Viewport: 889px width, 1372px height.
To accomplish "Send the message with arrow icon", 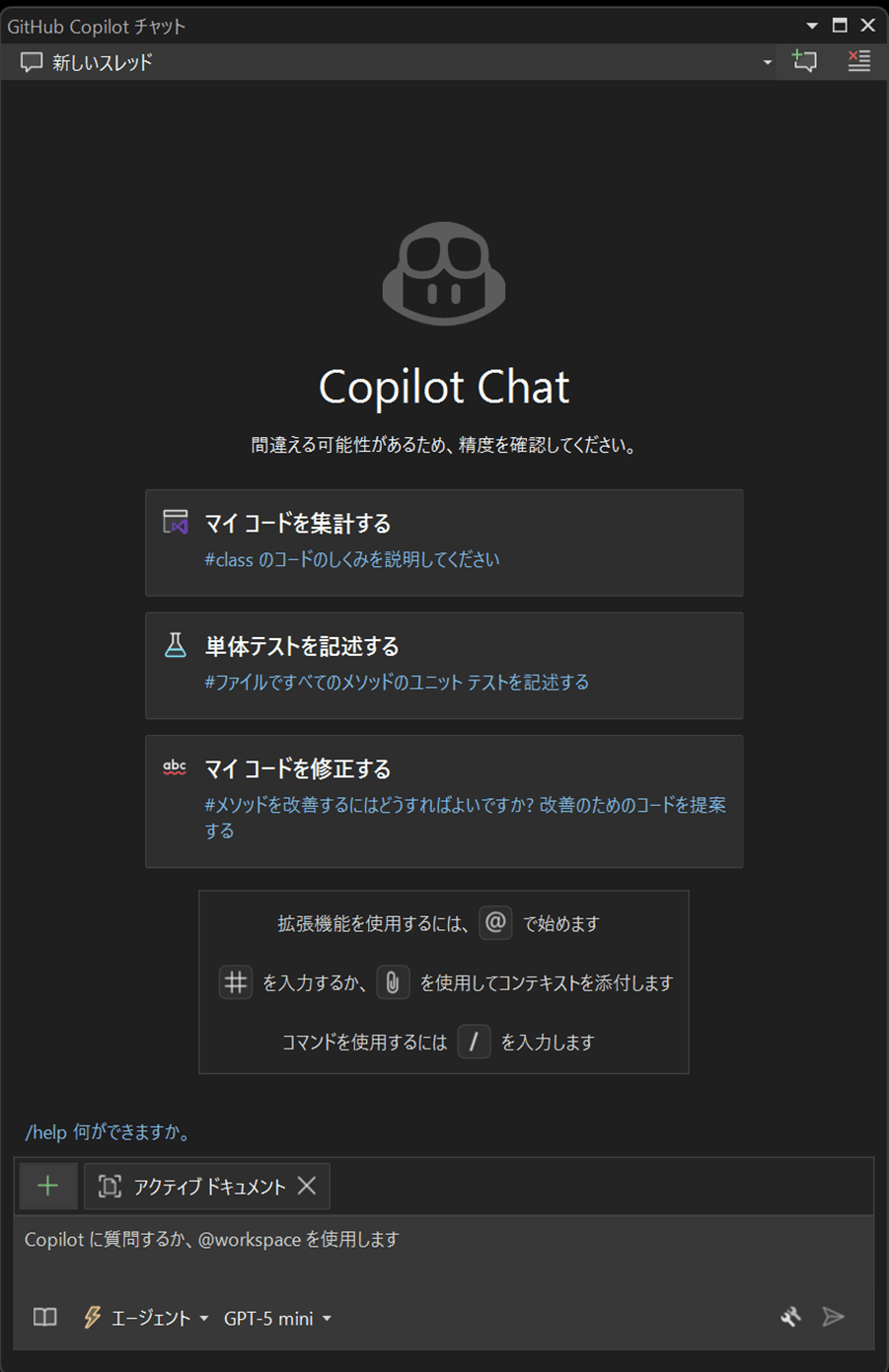I will [834, 1317].
